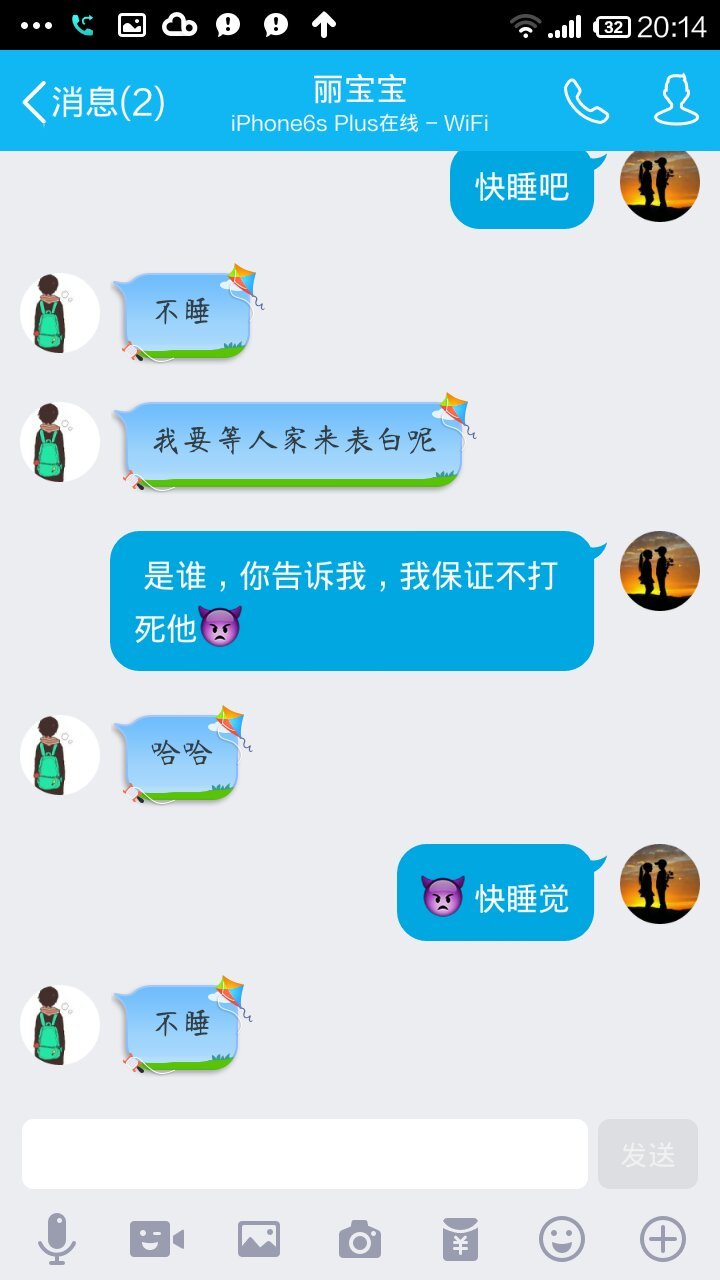The image size is (720, 1280).
Task: Expand more options with the plus icon
Action: pos(662,1240)
